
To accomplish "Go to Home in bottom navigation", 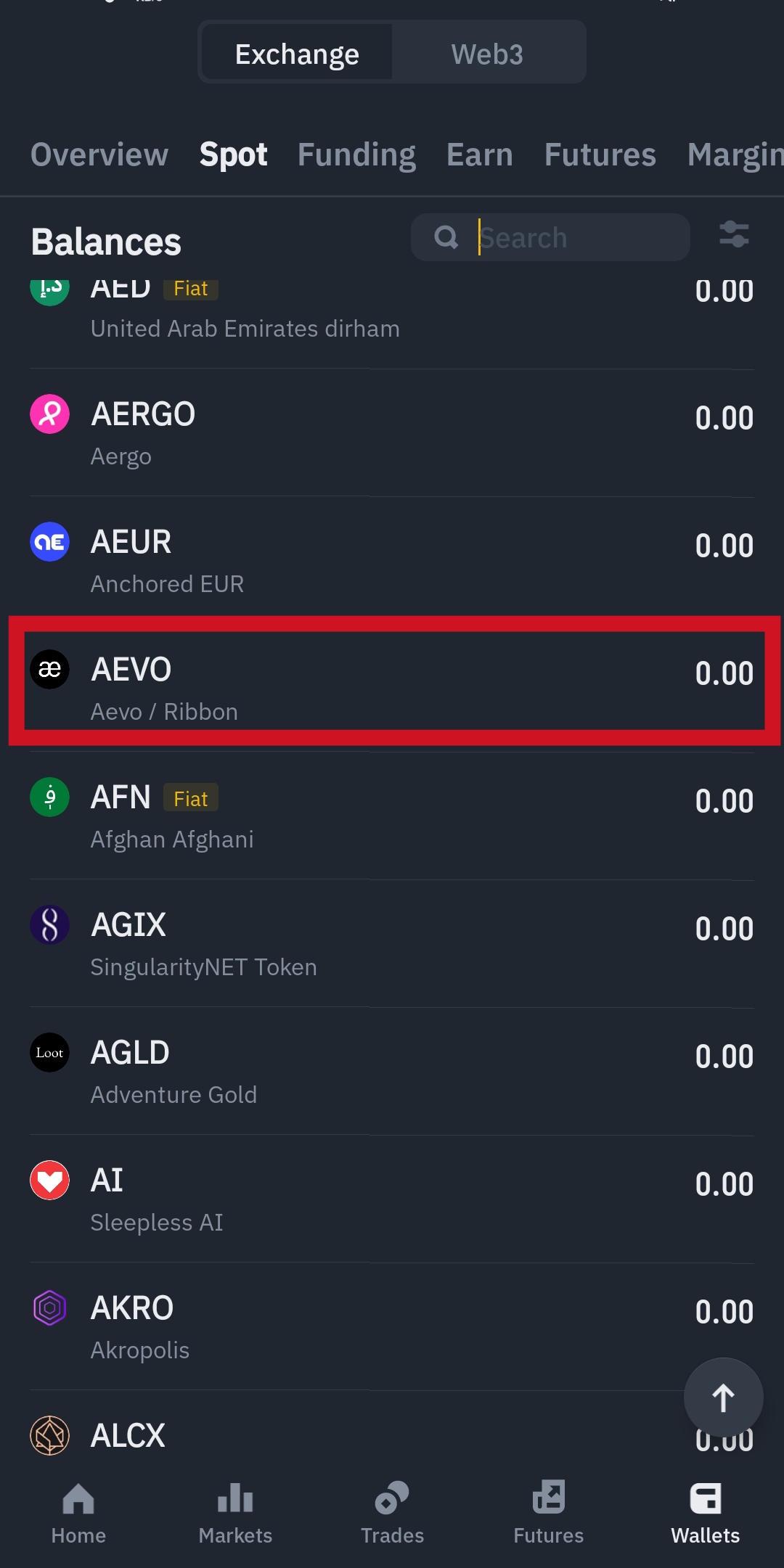I will 78,1514.
